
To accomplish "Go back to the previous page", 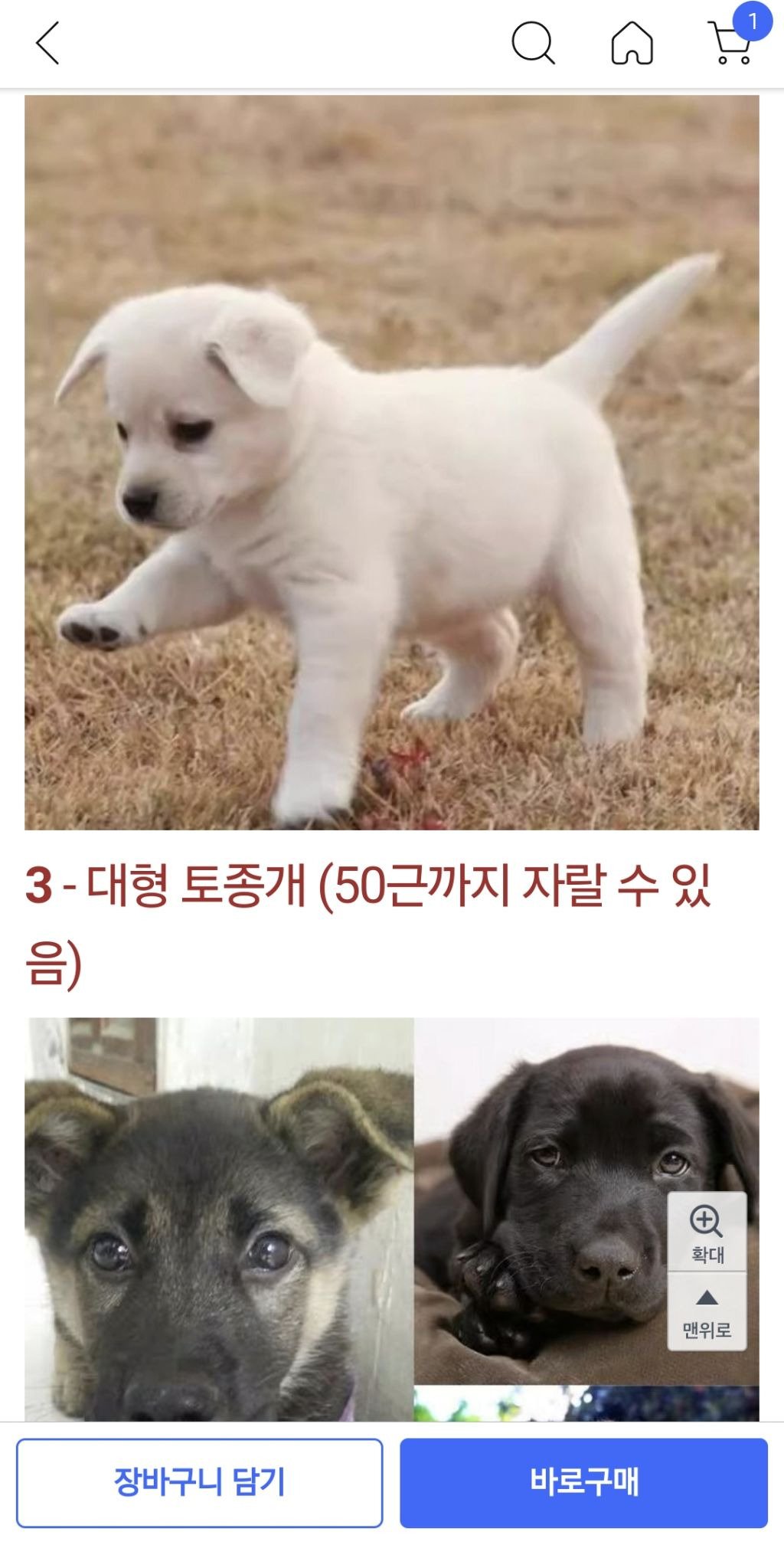I will 47,43.
